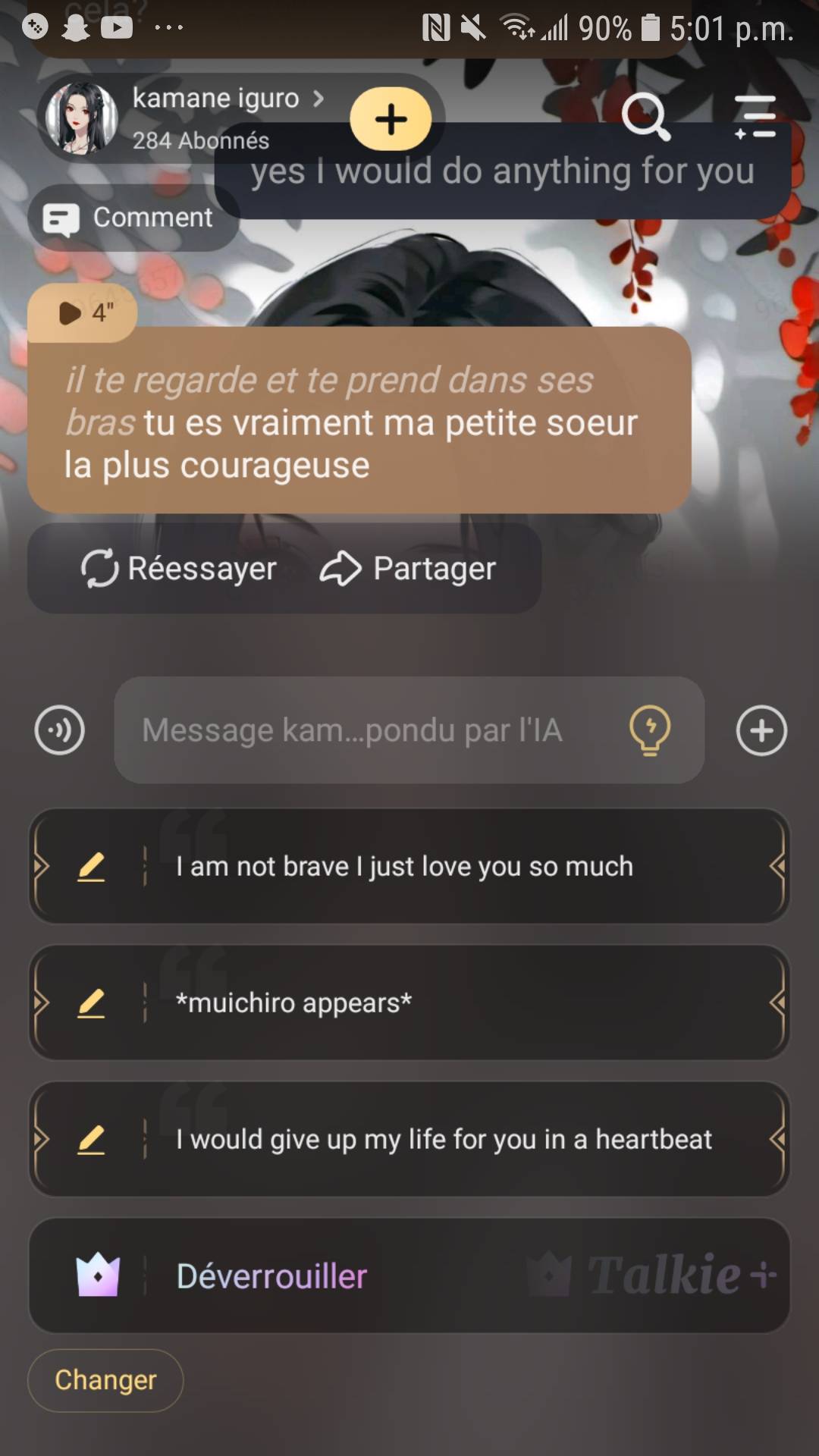Screen dimensions: 819x1456
Task: Share the message with Partager
Action: (x=409, y=568)
